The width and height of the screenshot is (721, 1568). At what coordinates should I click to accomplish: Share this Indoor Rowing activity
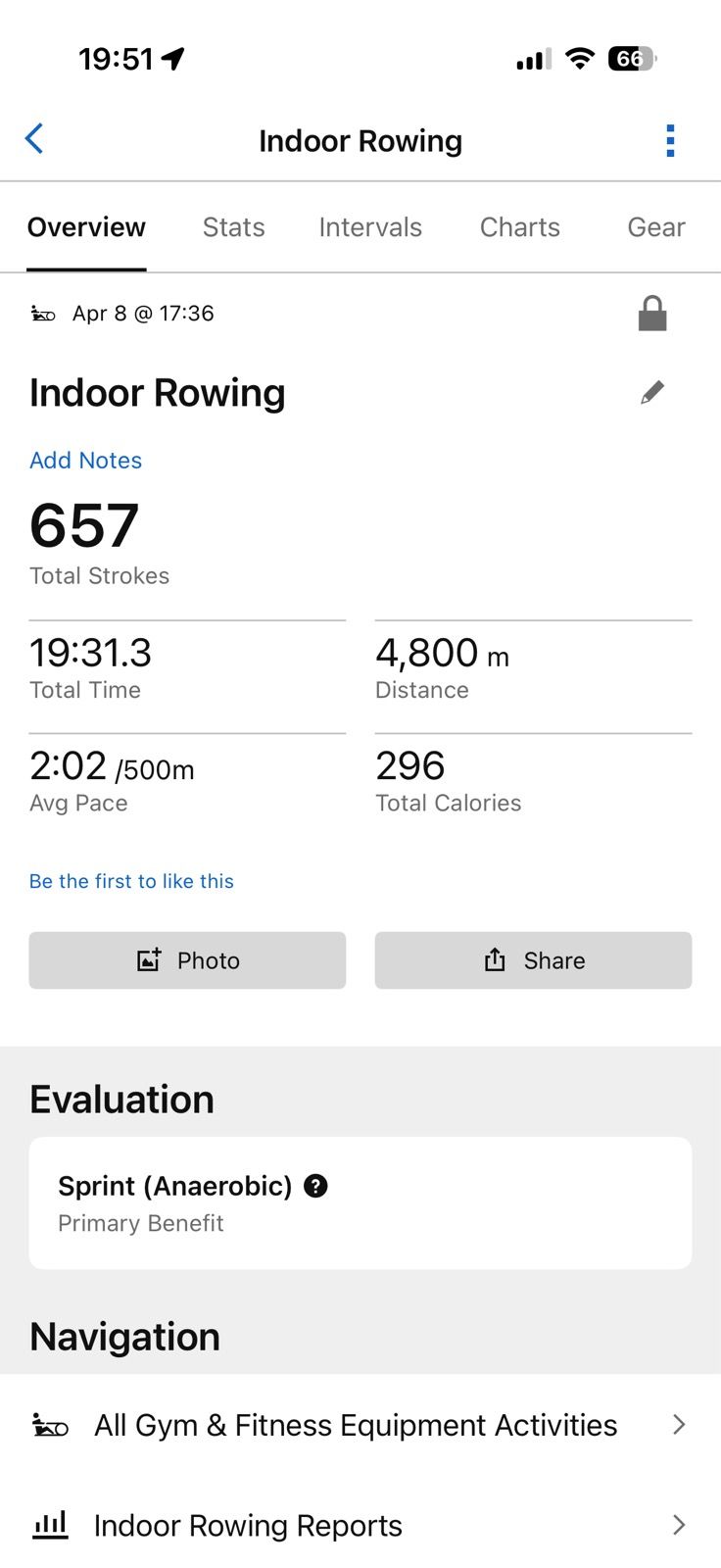coord(533,960)
